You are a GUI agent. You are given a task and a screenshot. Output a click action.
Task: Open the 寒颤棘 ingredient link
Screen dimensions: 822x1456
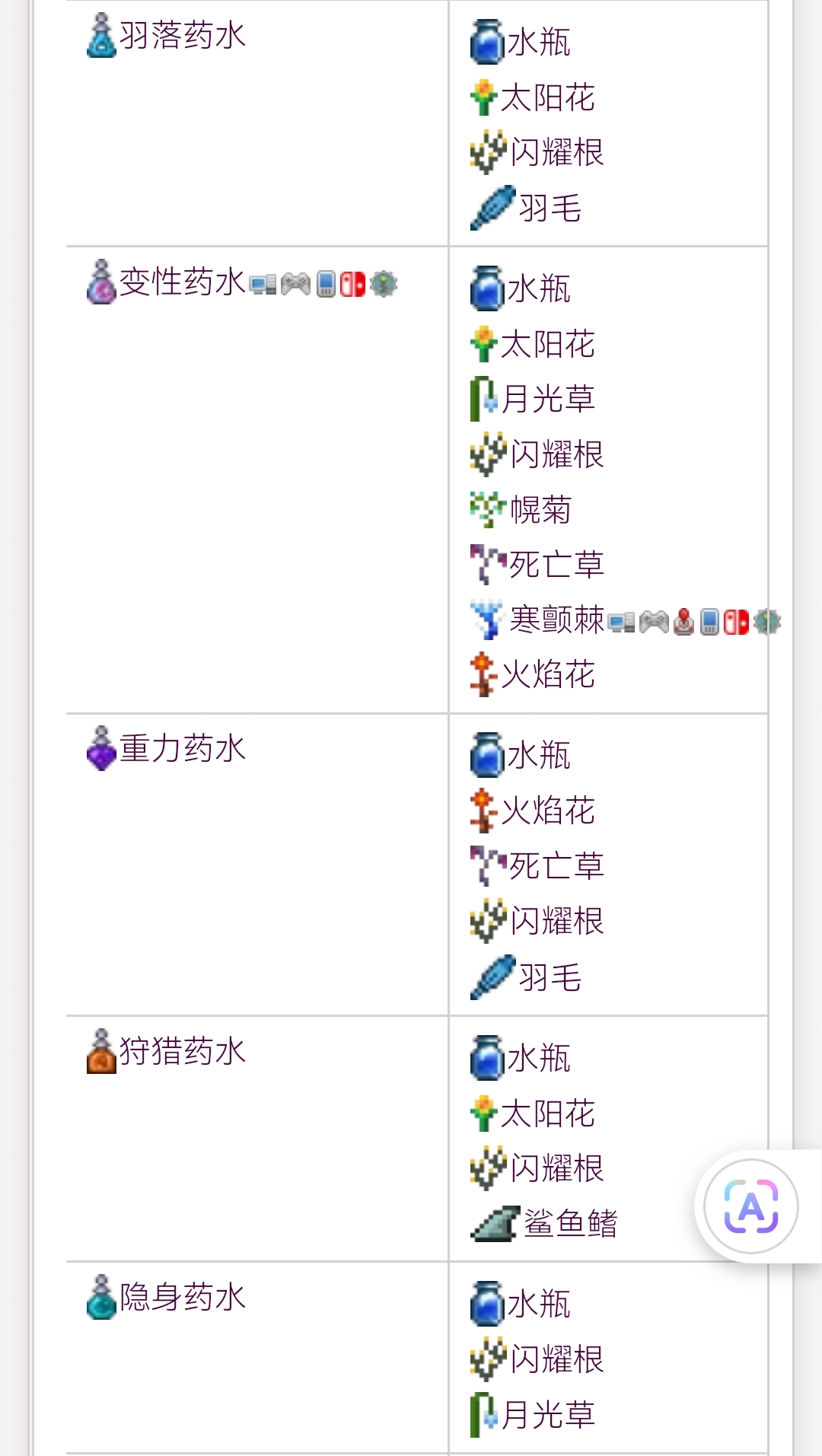[557, 620]
